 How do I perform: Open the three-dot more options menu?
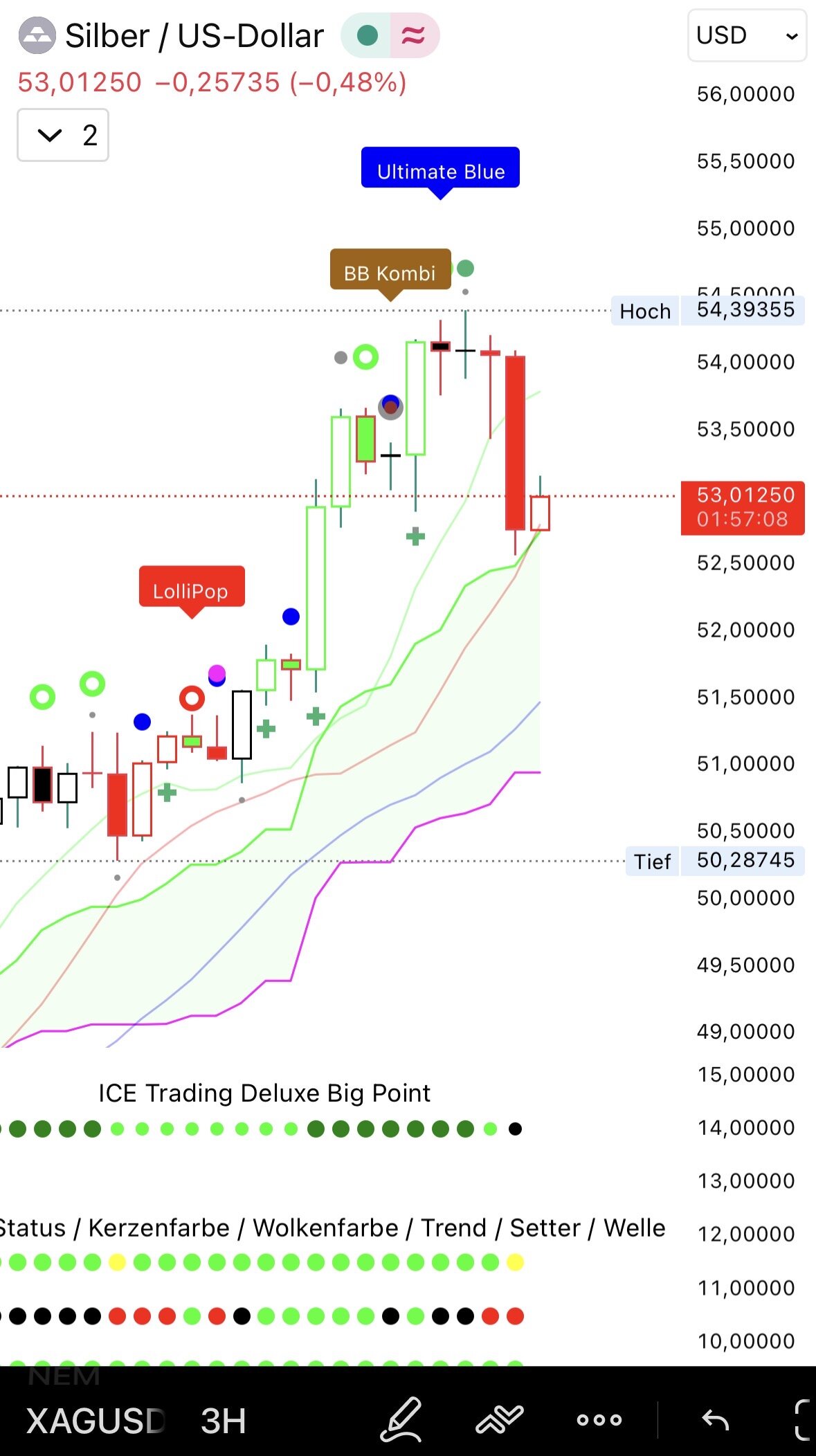pos(599,1420)
